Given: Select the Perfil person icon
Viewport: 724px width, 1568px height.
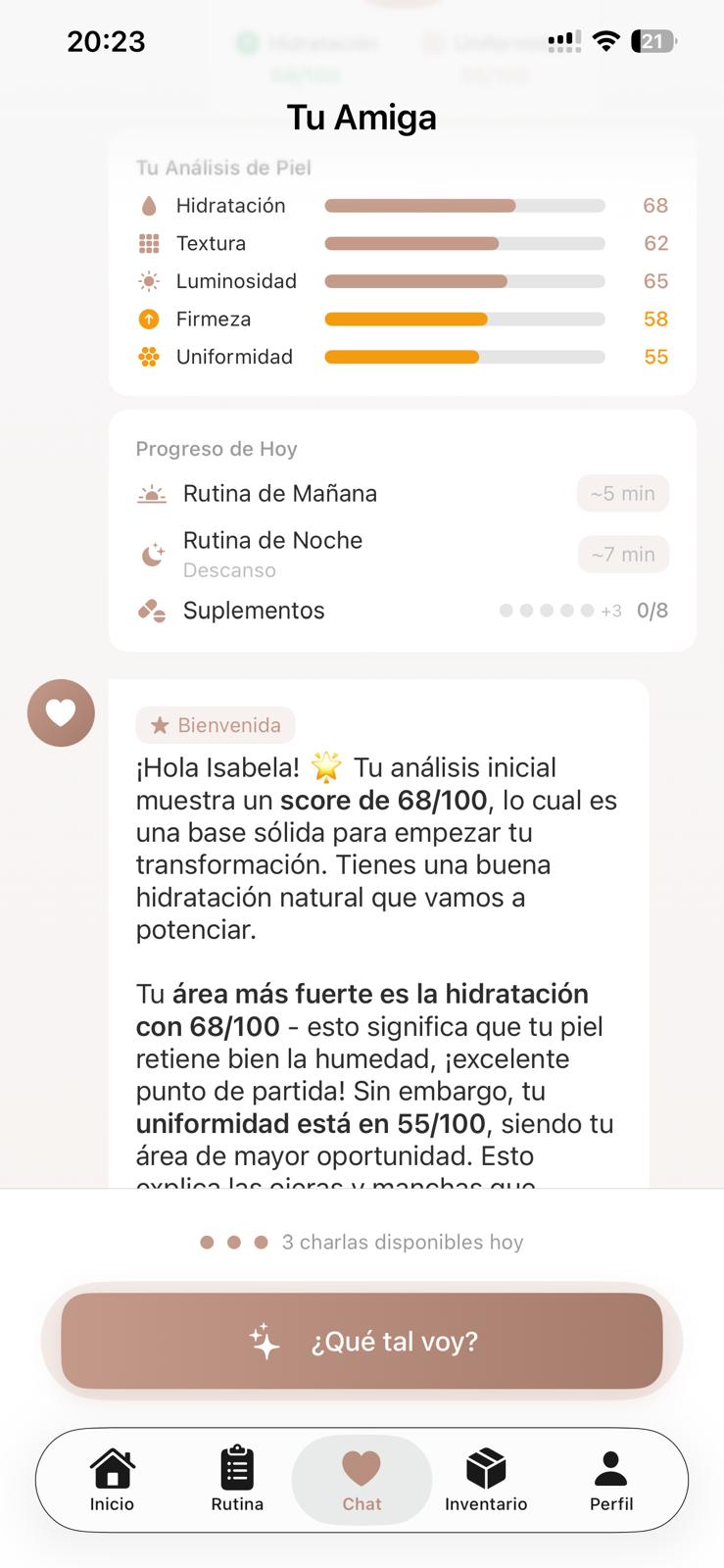Looking at the screenshot, I should click(x=610, y=1480).
